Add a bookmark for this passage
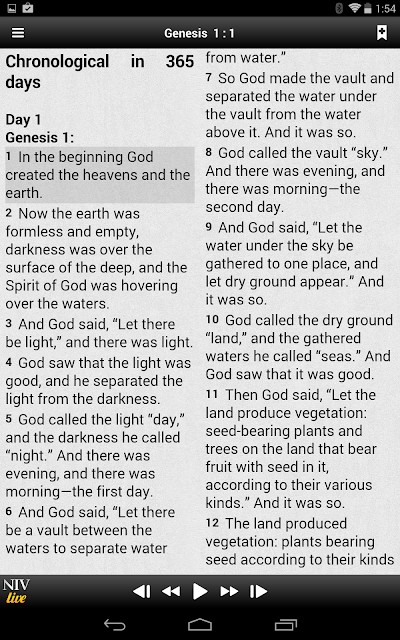This screenshot has height=640, width=400. 382,33
